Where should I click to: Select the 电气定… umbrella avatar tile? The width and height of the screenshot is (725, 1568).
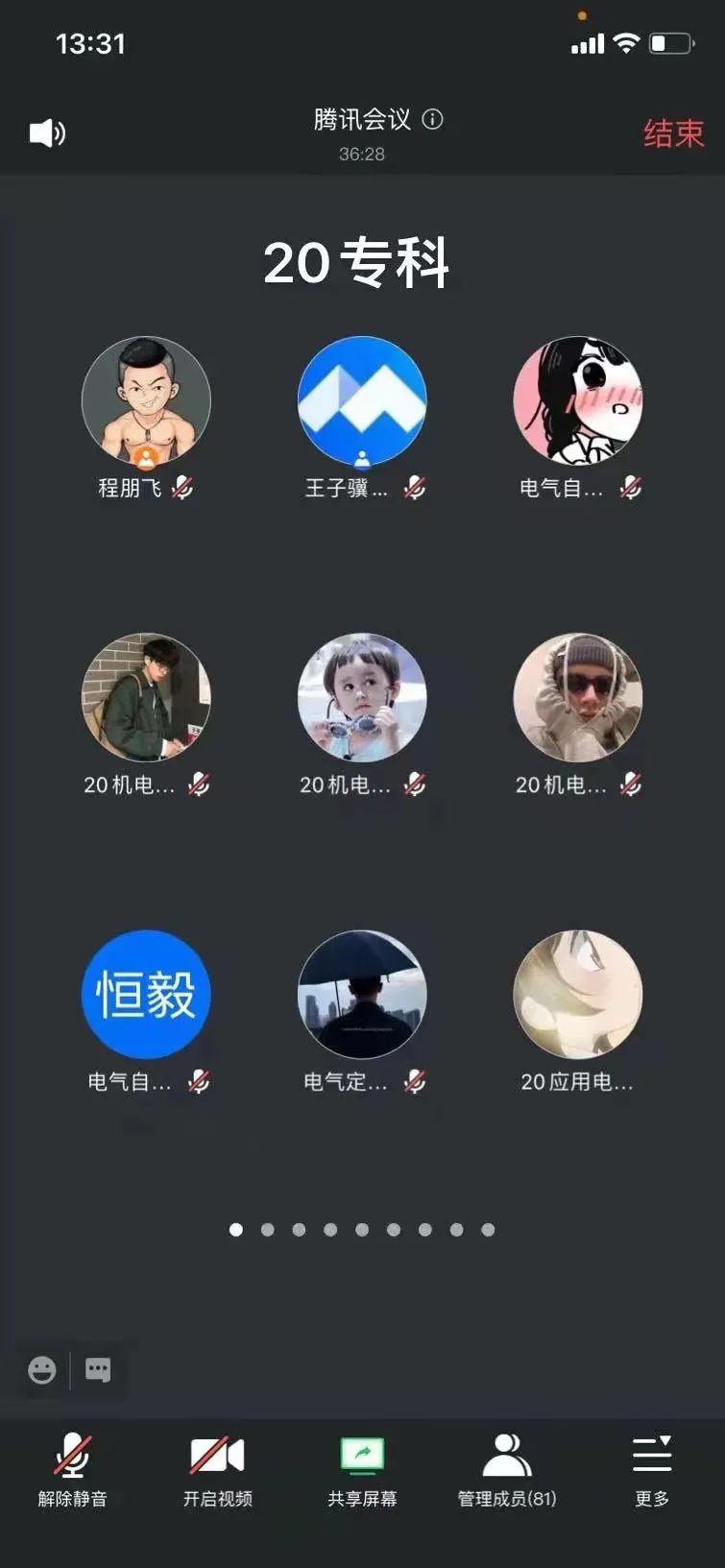(x=362, y=994)
